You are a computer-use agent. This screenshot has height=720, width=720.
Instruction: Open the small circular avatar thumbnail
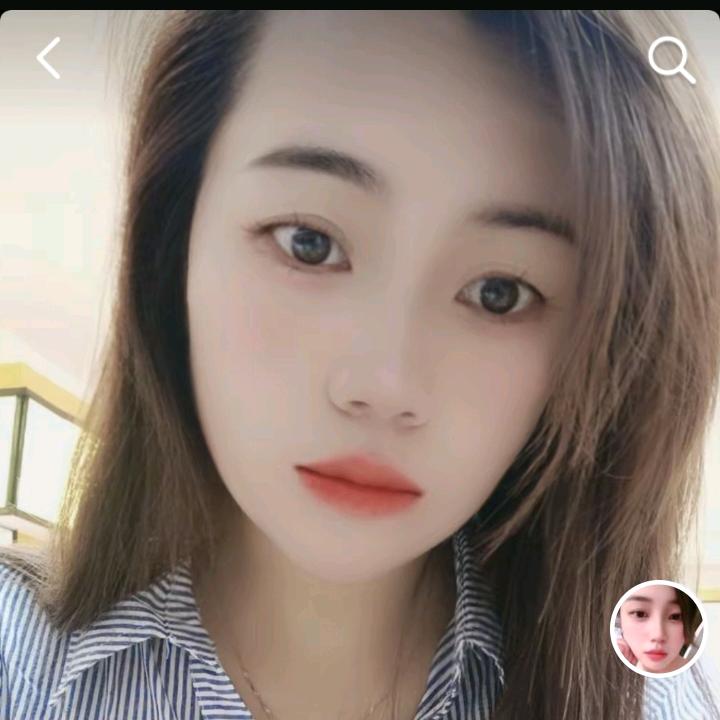pyautogui.click(x=657, y=629)
